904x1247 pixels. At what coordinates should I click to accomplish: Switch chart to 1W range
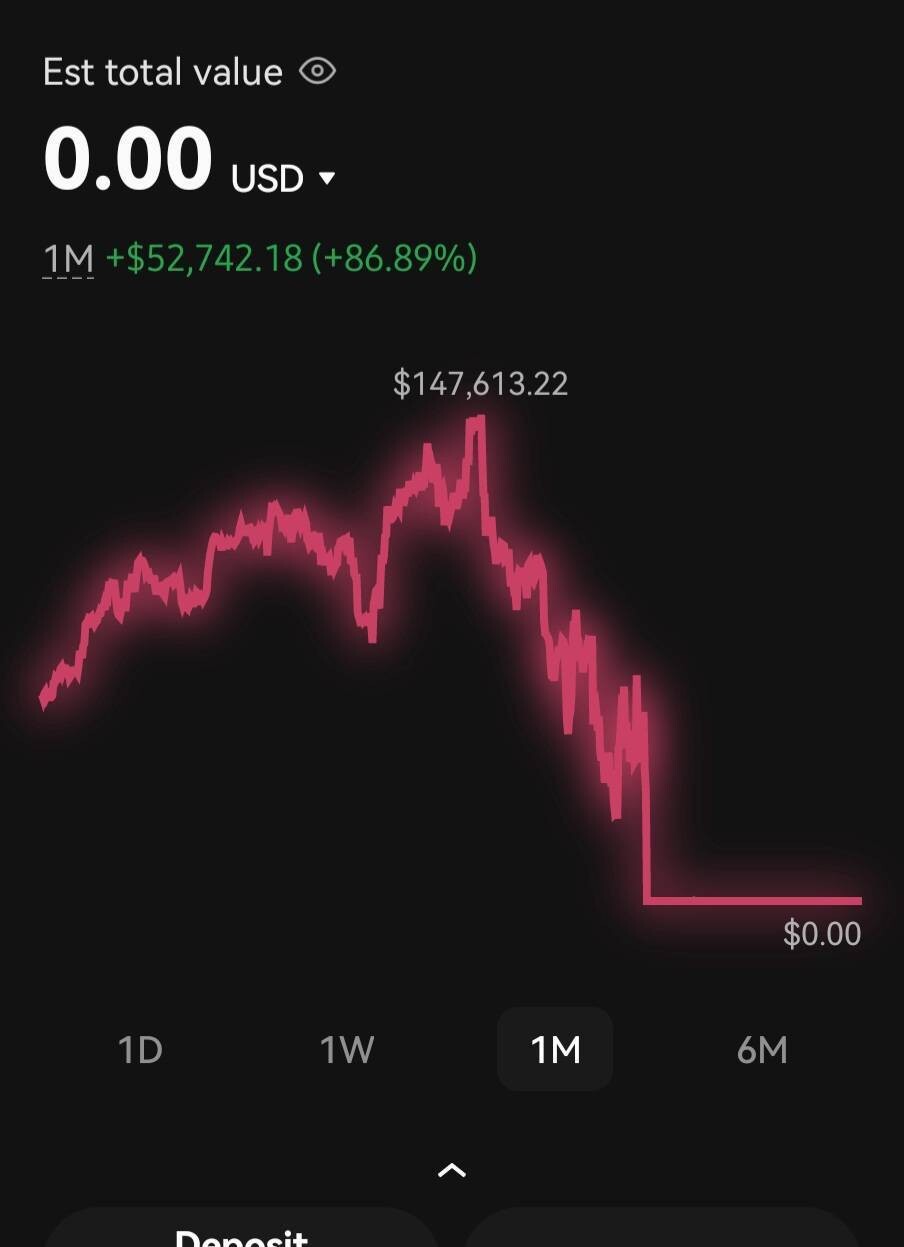[x=347, y=1050]
